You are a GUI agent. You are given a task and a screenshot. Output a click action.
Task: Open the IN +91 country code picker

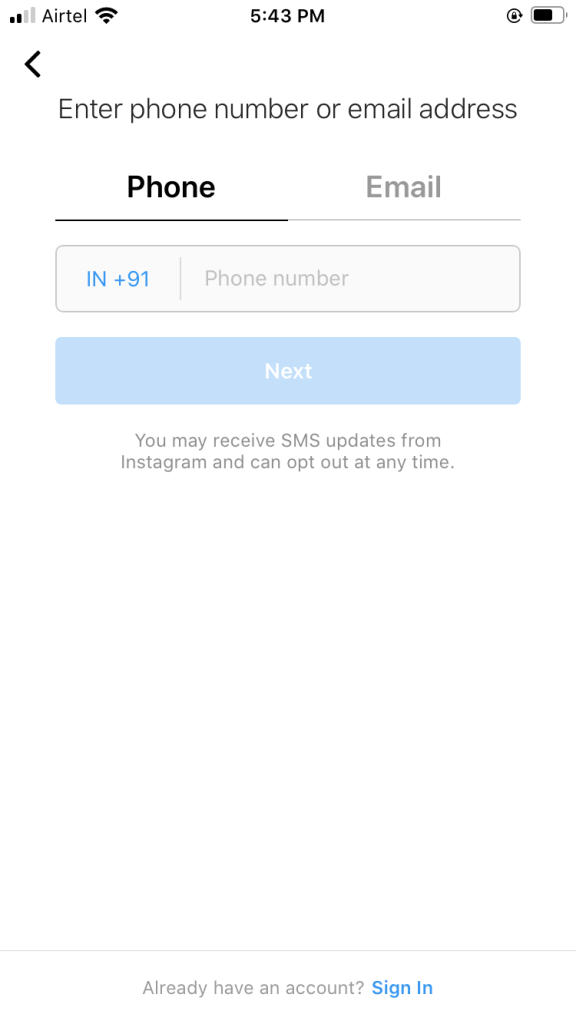(118, 279)
